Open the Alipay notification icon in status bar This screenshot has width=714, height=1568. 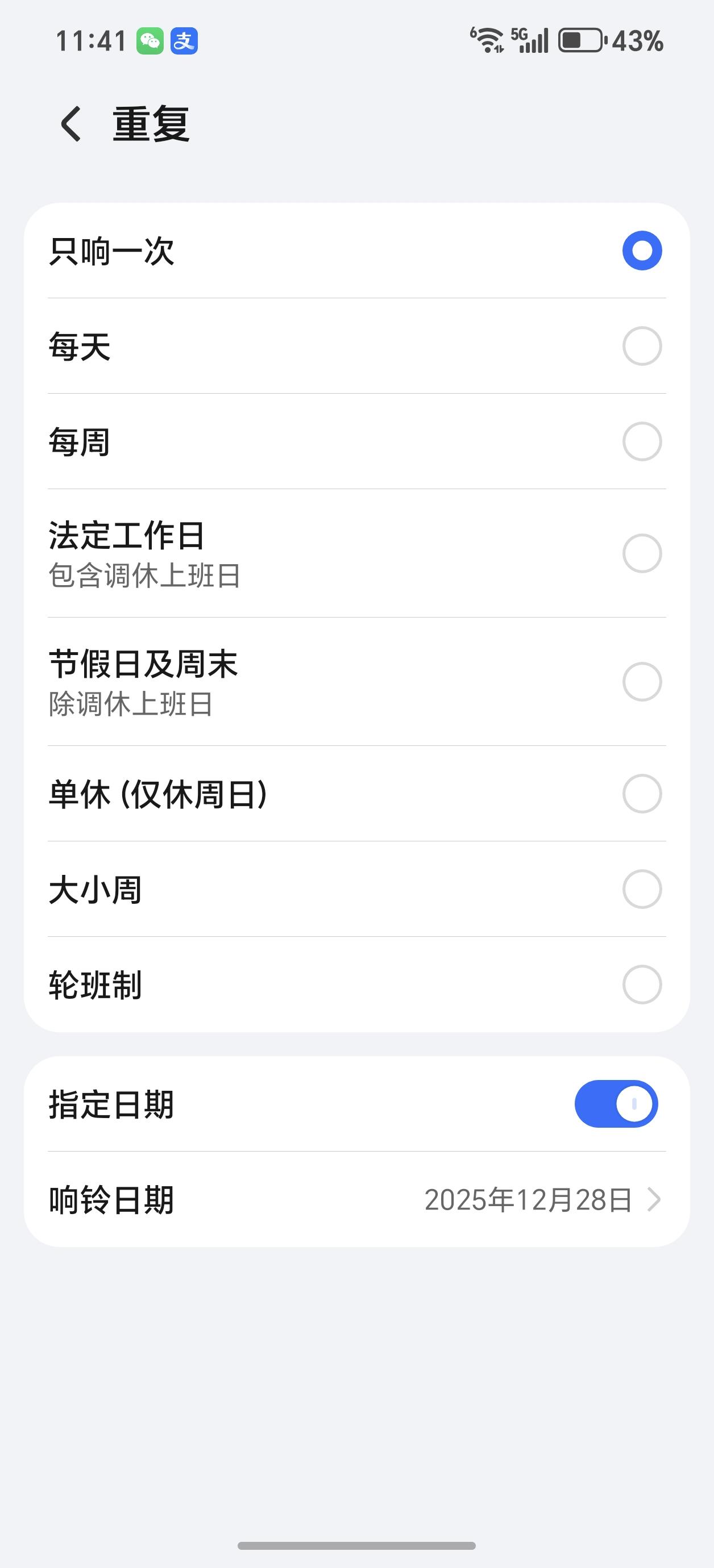click(186, 40)
